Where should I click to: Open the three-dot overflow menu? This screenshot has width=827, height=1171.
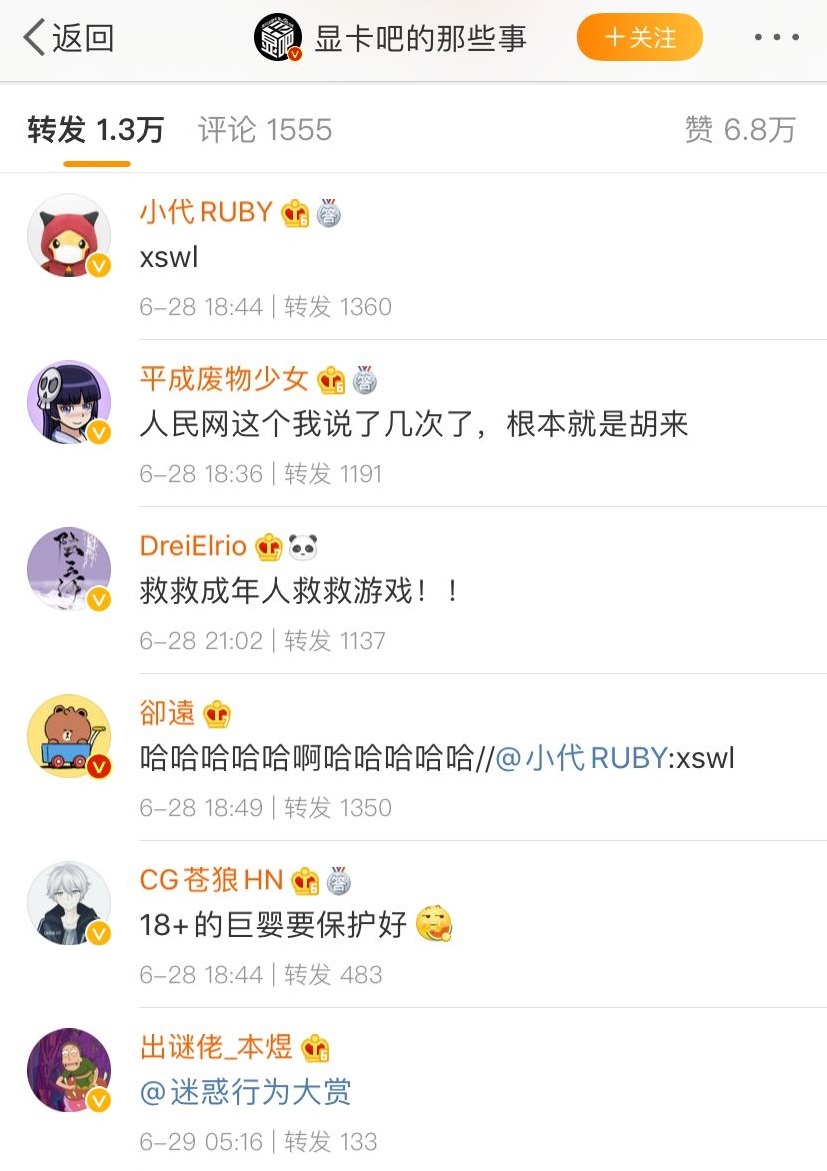coord(776,38)
